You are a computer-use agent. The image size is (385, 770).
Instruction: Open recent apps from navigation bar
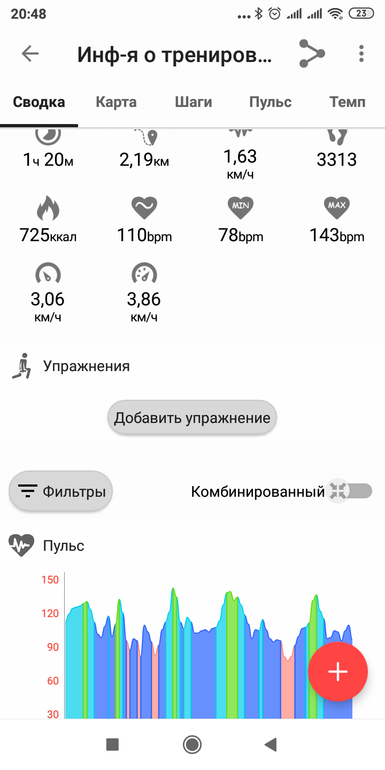click(x=112, y=744)
